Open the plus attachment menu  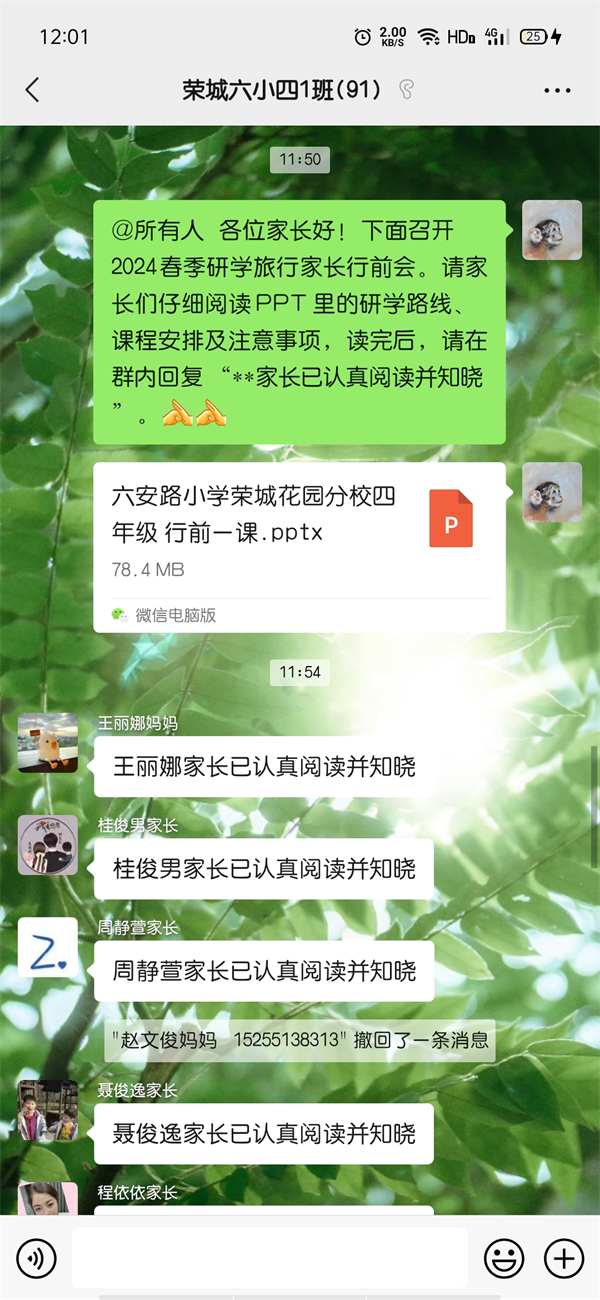pos(563,1257)
